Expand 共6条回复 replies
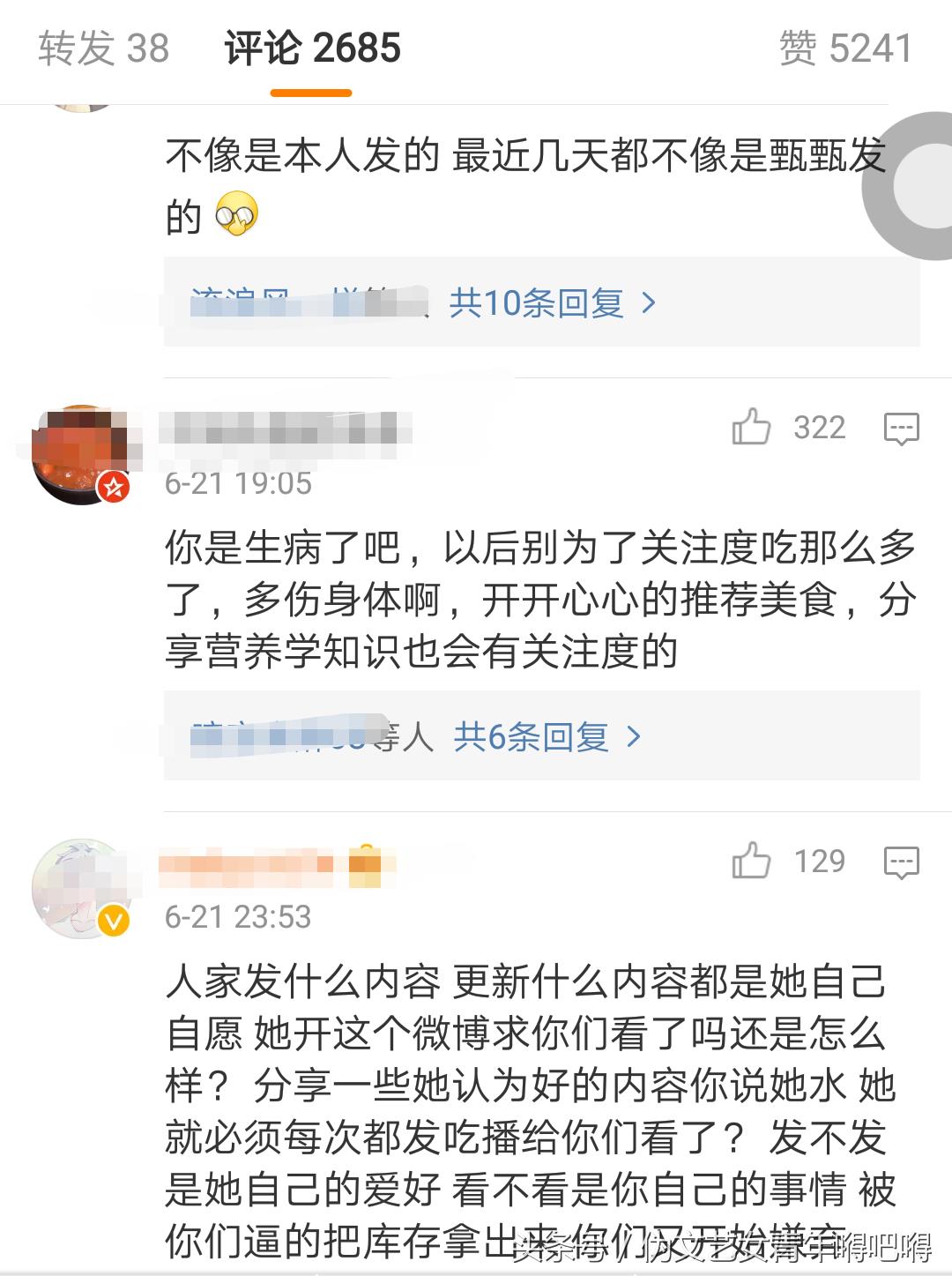Screen dimensions: 952x1276 [547, 736]
